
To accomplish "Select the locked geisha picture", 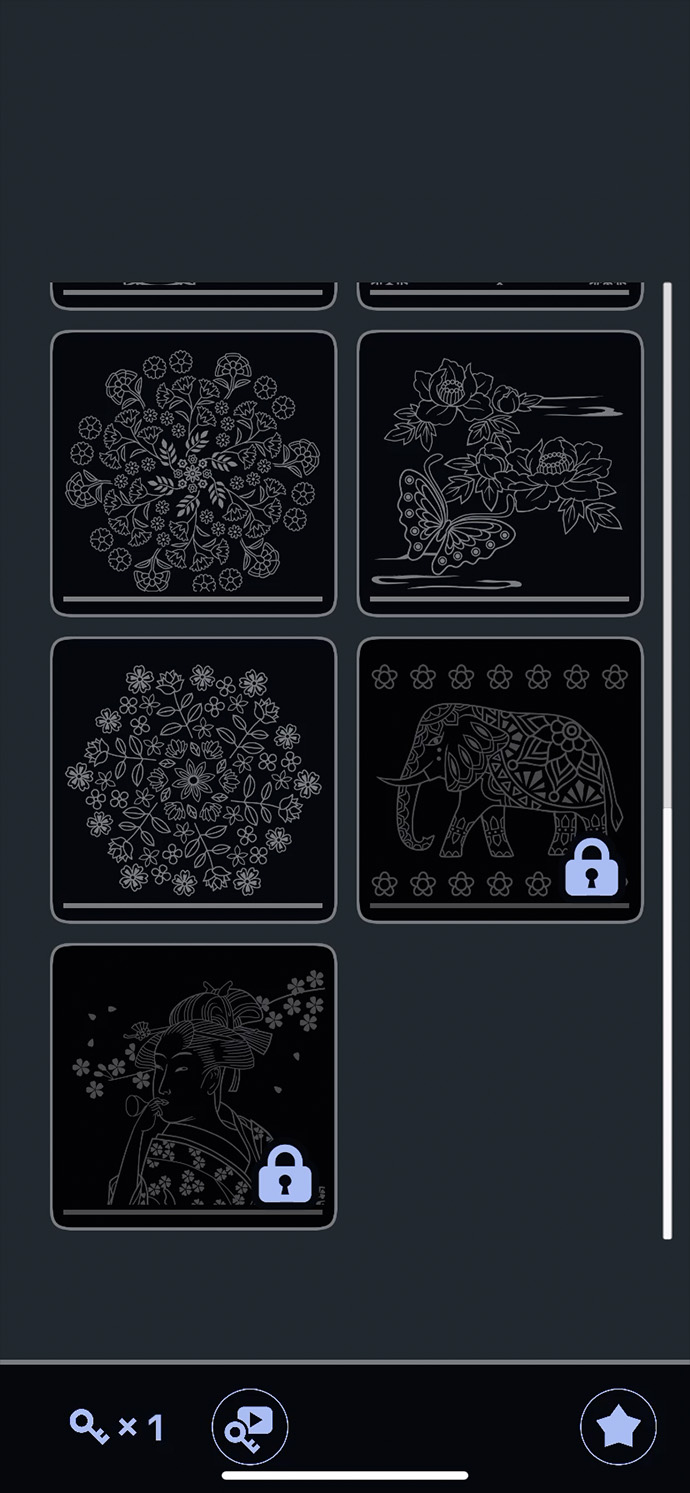I will pos(193,1085).
